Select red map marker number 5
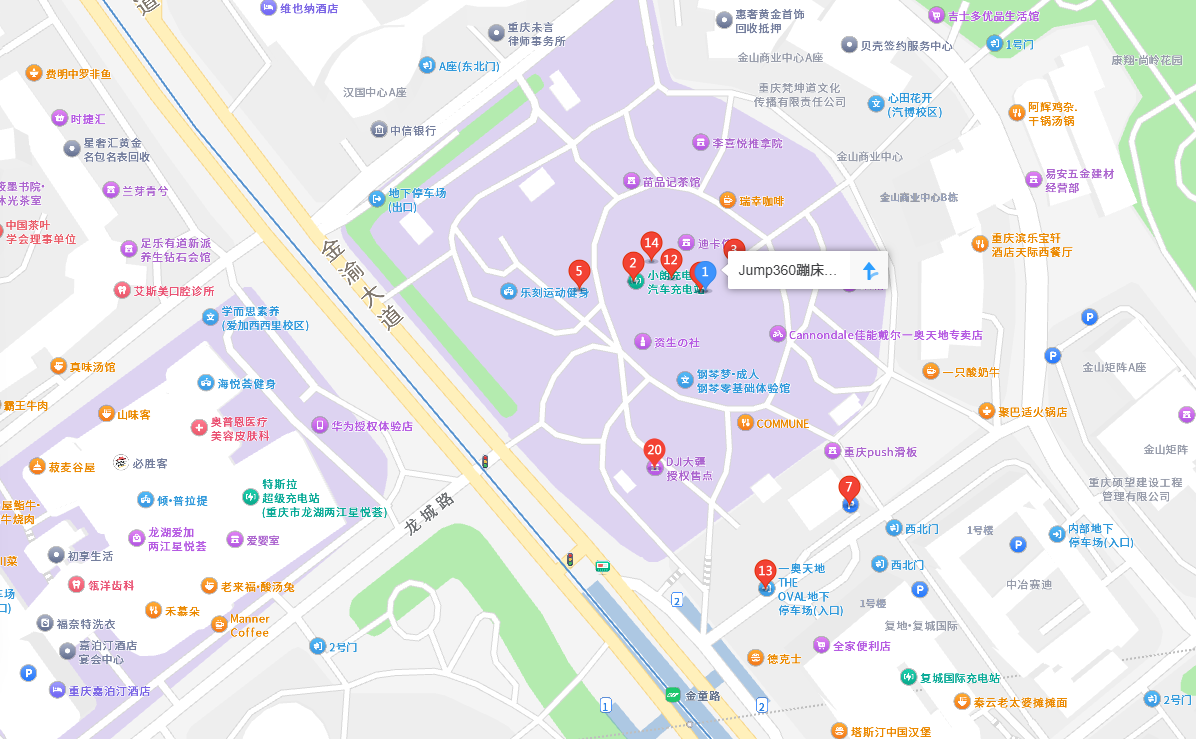 coord(579,274)
